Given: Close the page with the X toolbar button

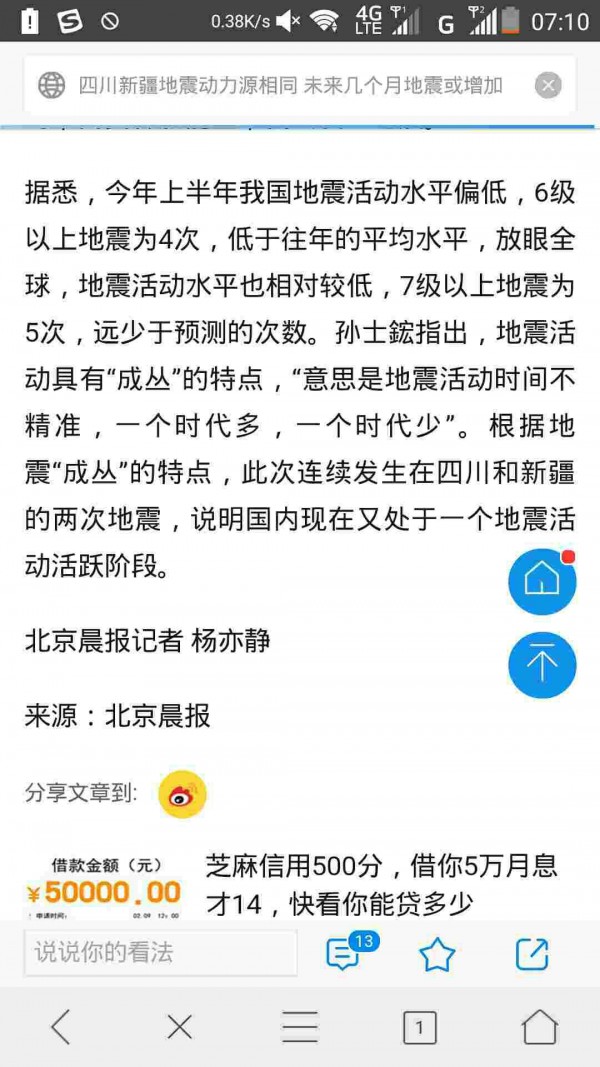Looking at the screenshot, I should click(180, 1027).
